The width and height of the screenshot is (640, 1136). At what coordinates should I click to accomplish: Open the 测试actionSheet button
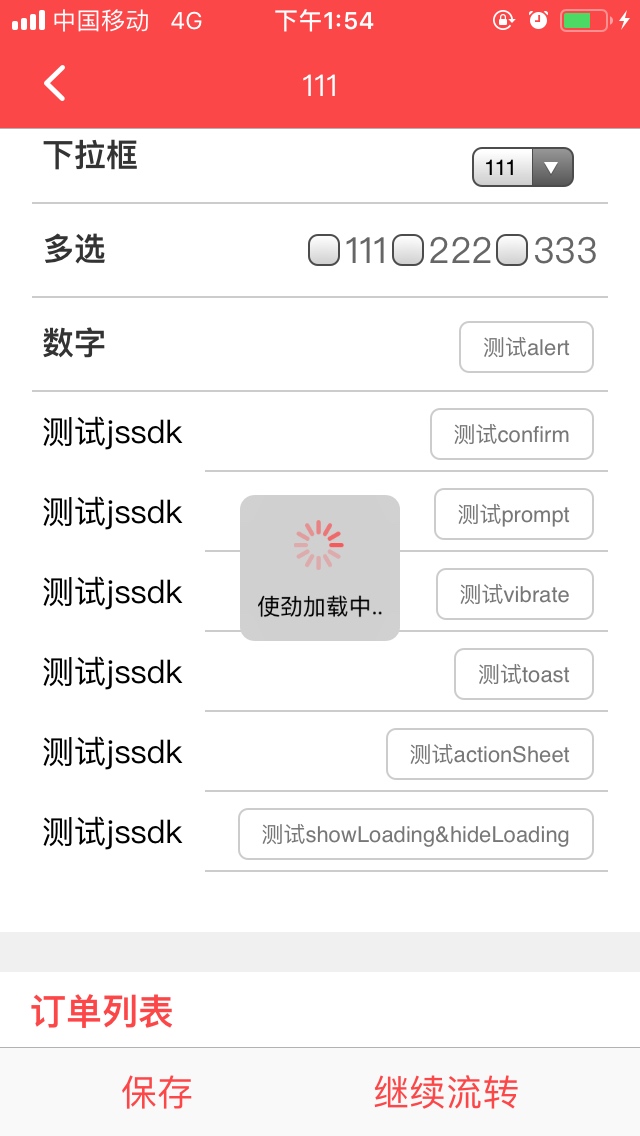click(x=489, y=754)
